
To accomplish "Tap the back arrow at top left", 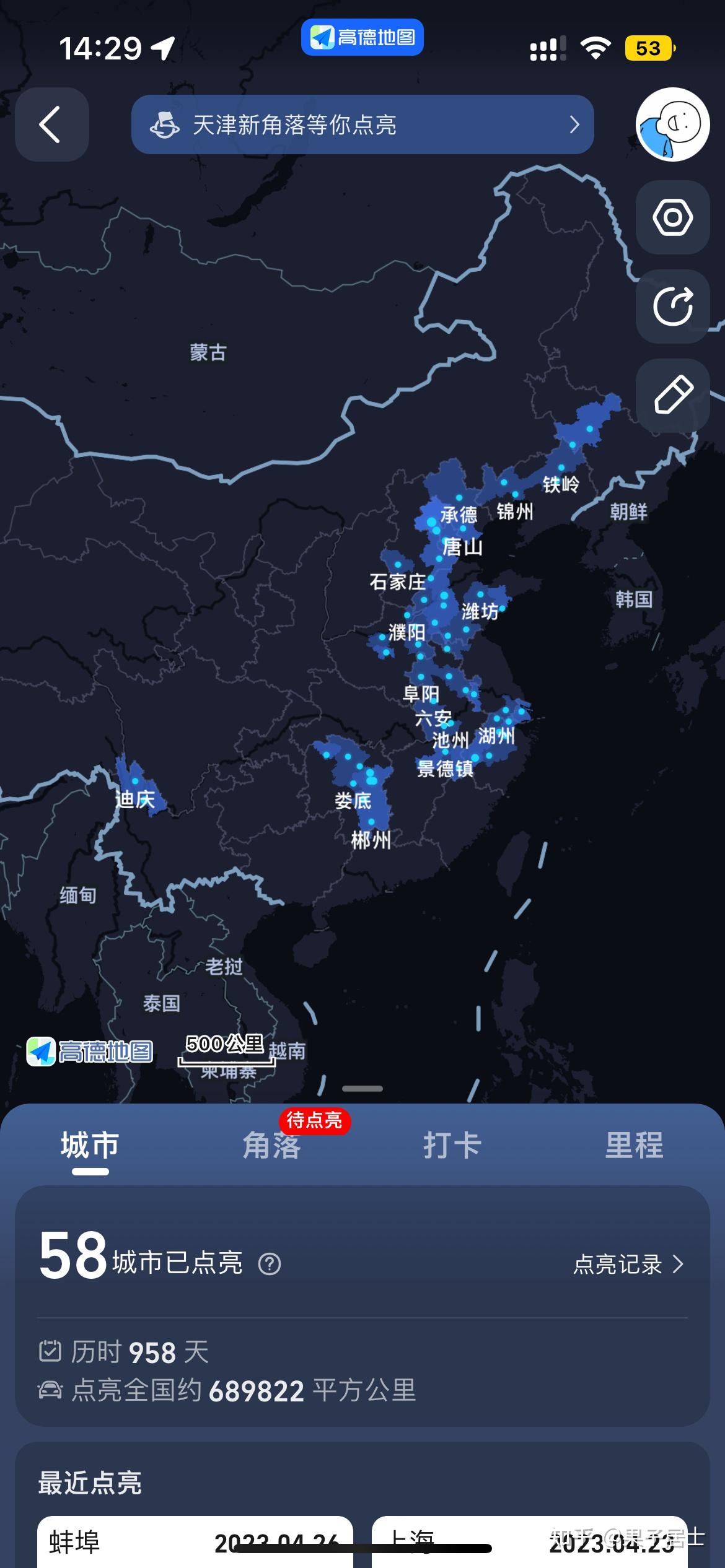I will coord(52,125).
